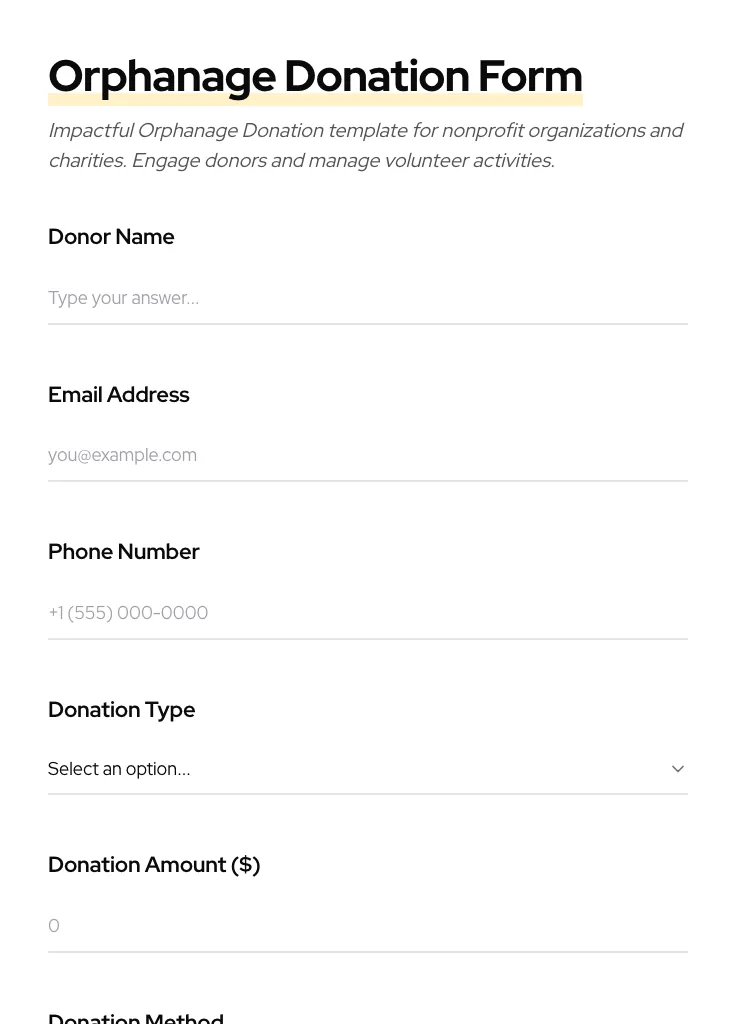
Task: Tap the Donor Name text field
Action: (367, 298)
